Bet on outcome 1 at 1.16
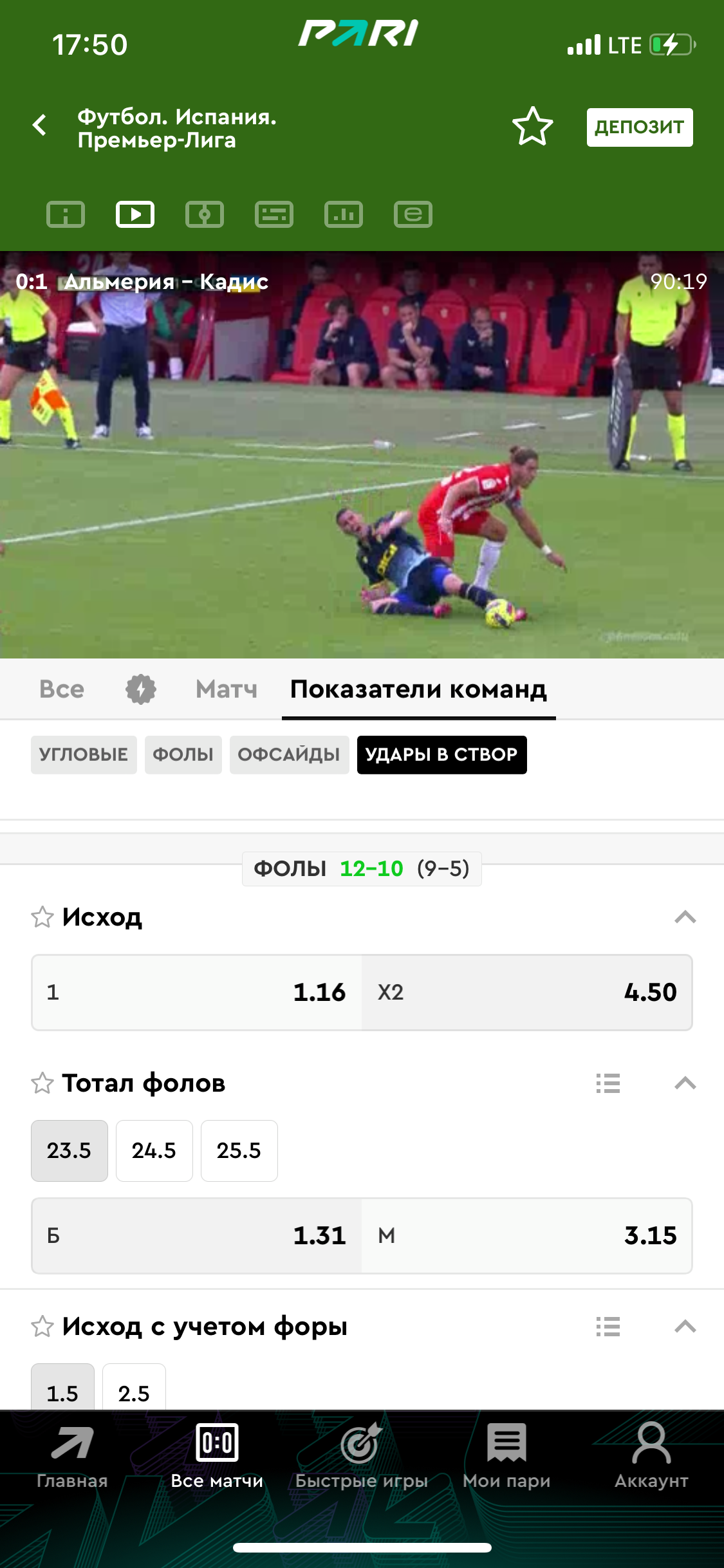This screenshot has width=724, height=1568. [197, 992]
